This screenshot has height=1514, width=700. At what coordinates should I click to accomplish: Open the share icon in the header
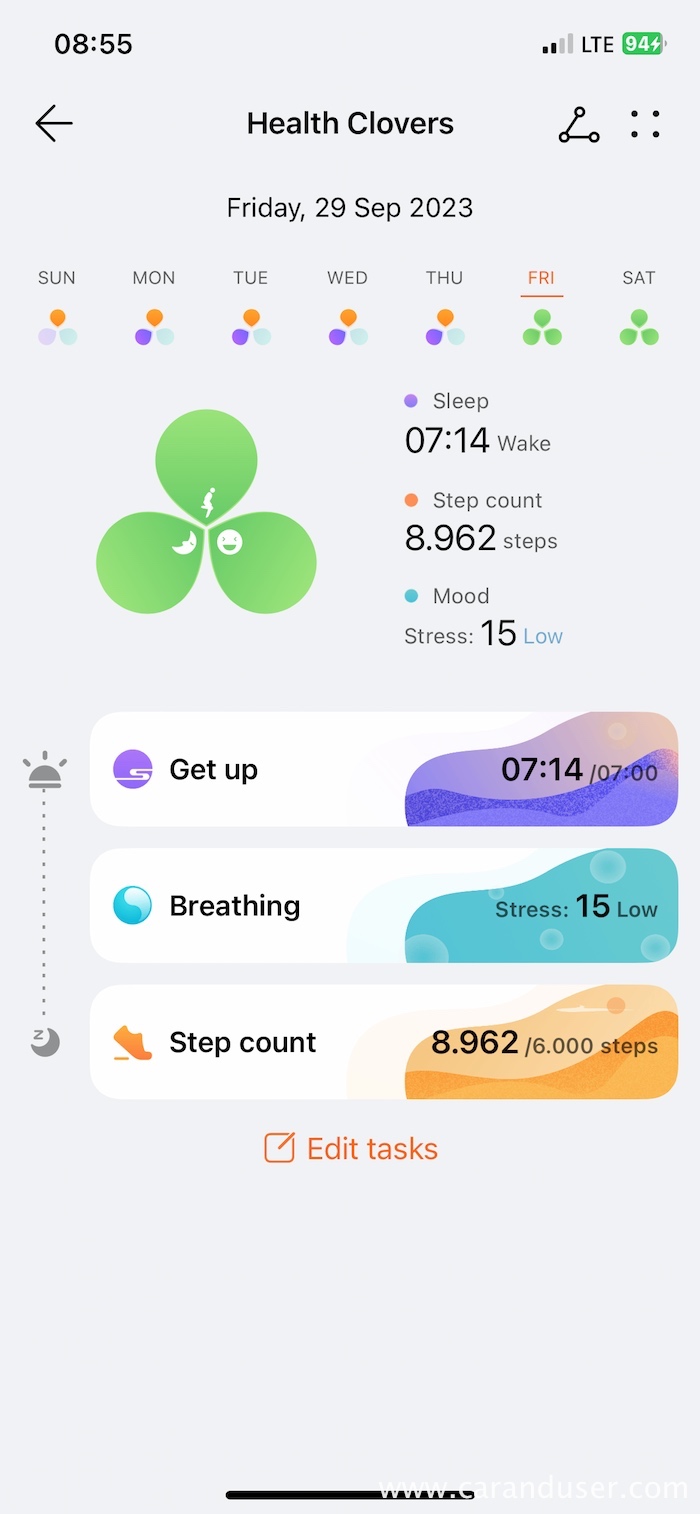tap(578, 124)
